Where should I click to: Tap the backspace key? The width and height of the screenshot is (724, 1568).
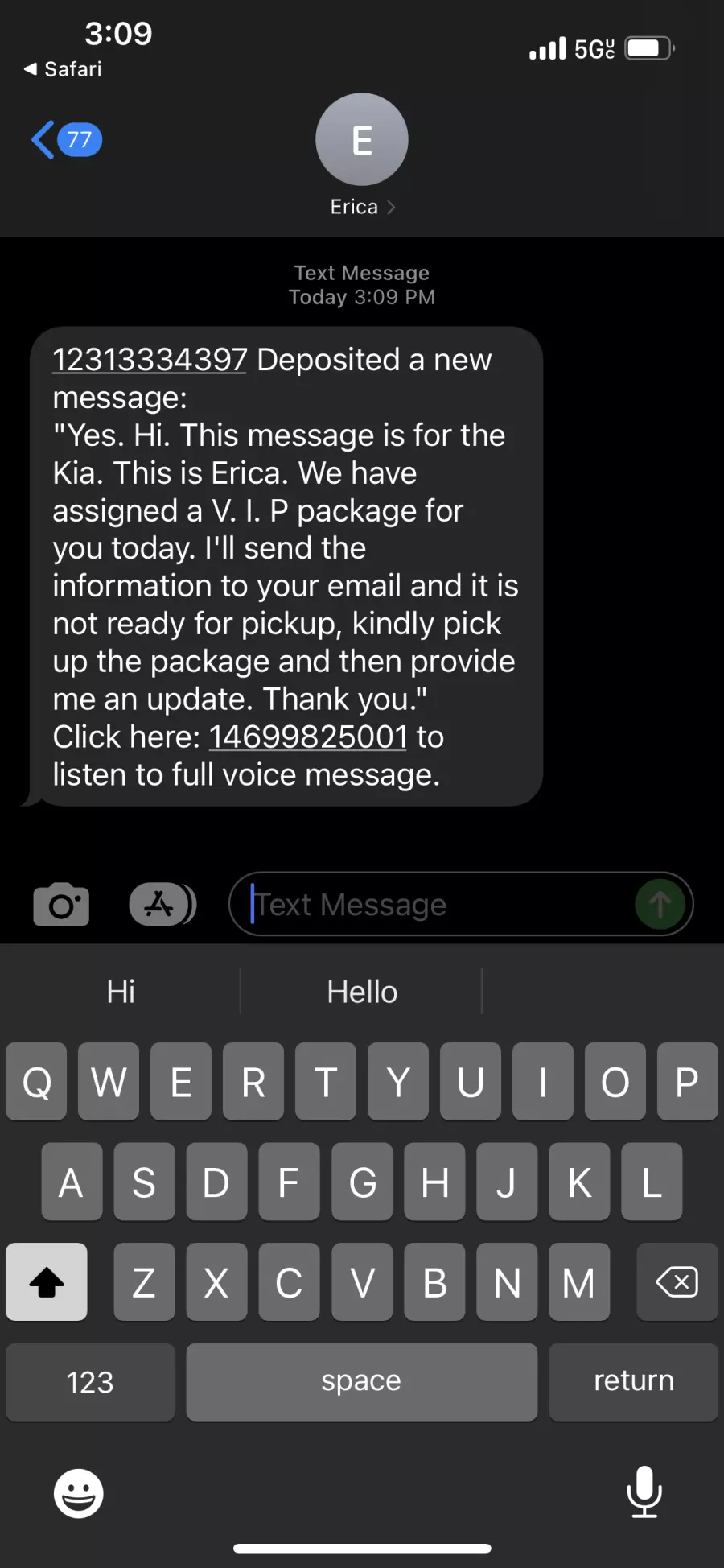677,1281
